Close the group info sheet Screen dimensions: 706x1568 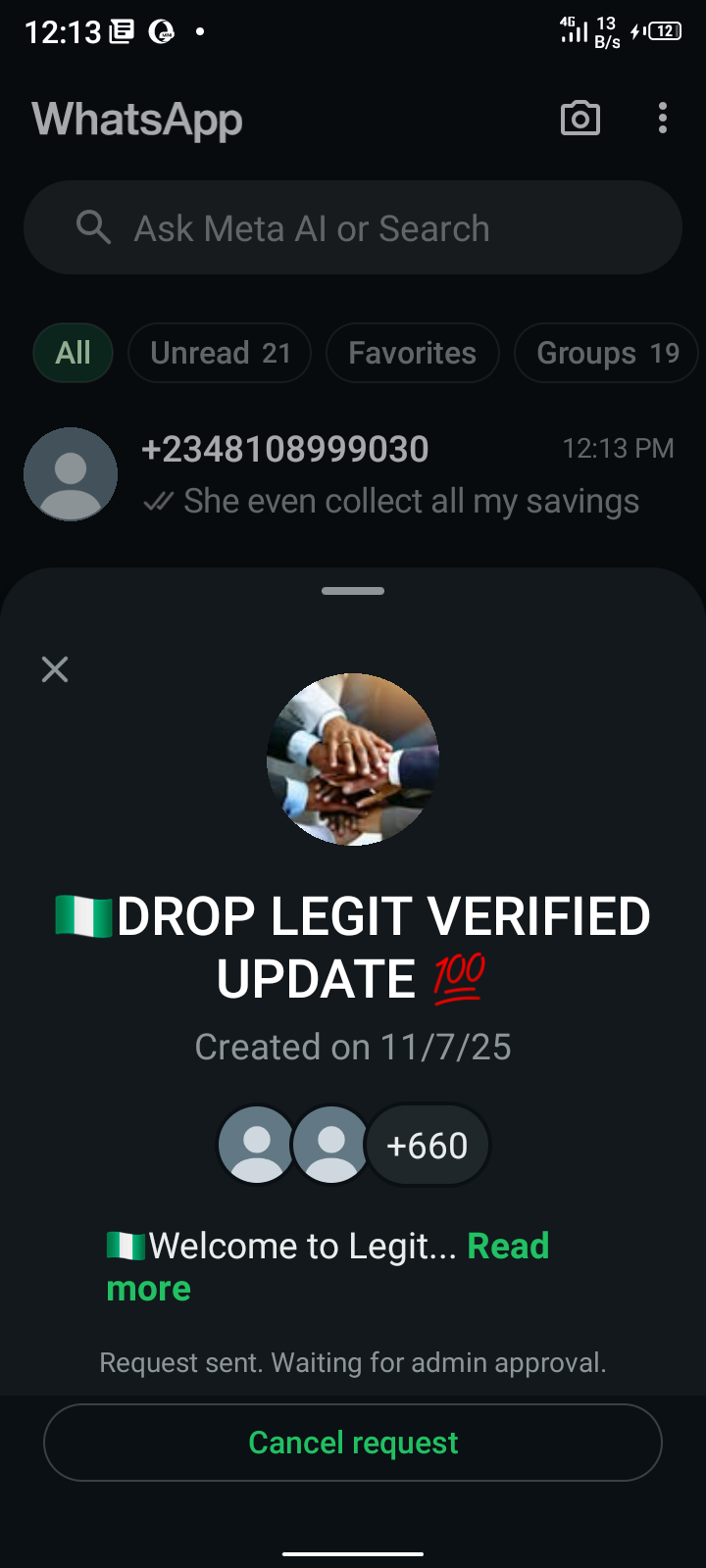point(55,669)
